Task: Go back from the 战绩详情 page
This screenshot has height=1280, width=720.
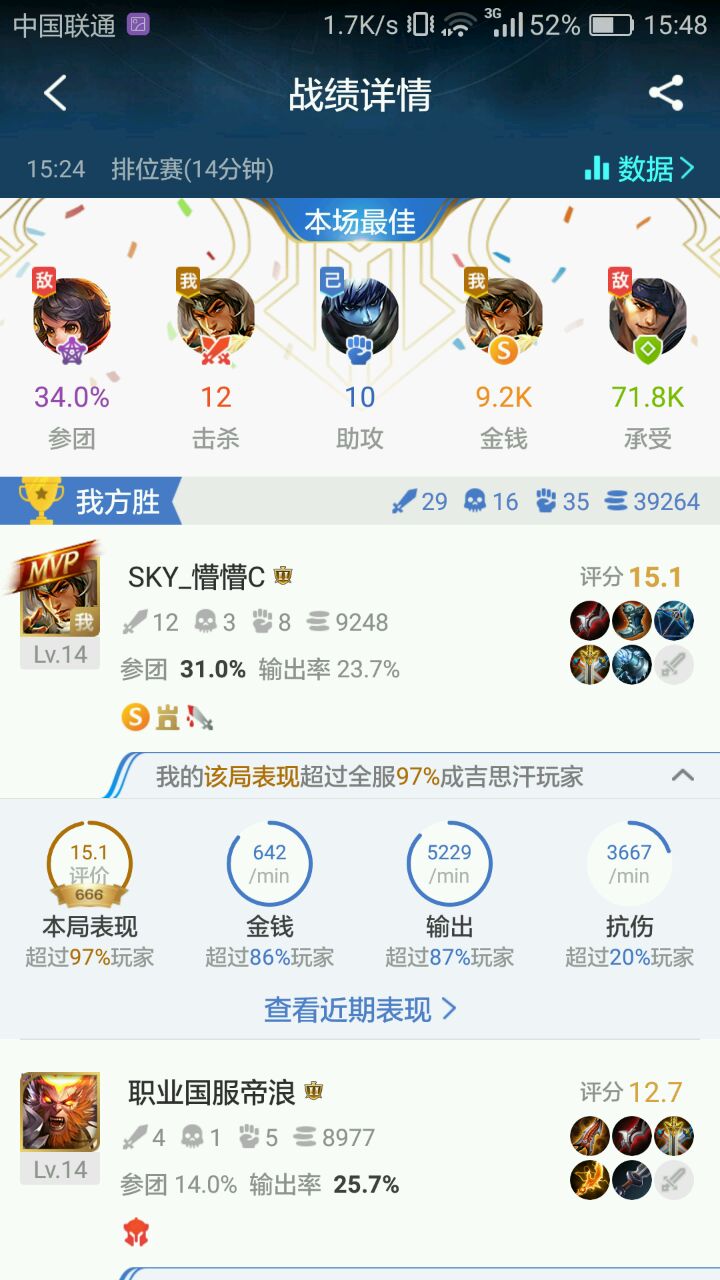Action: (55, 94)
